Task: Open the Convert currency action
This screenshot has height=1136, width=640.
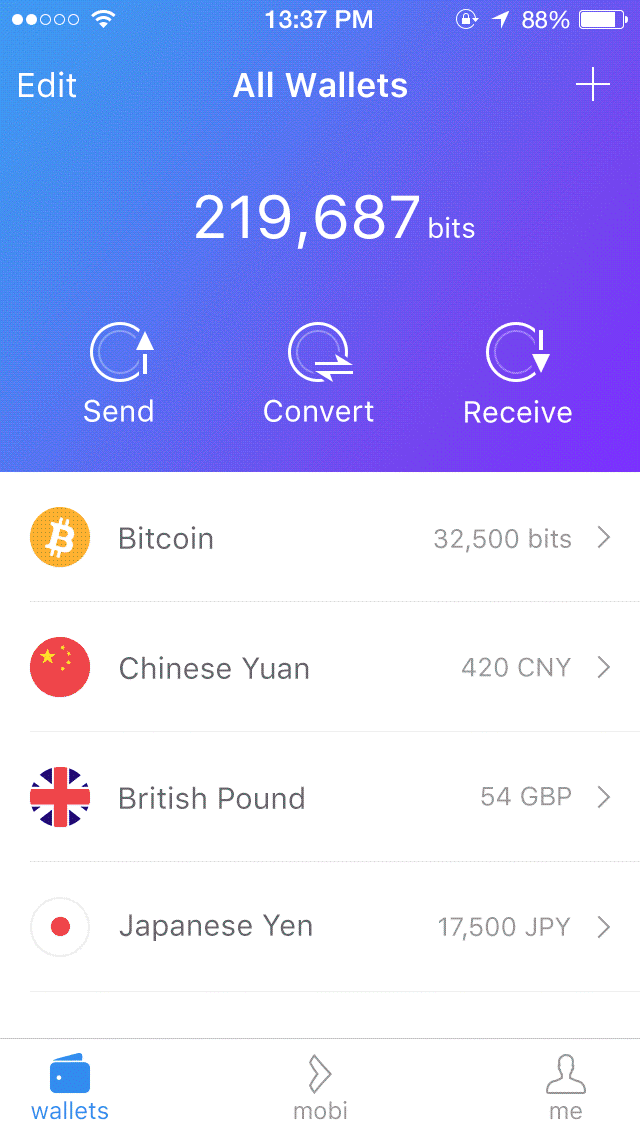Action: tap(319, 374)
